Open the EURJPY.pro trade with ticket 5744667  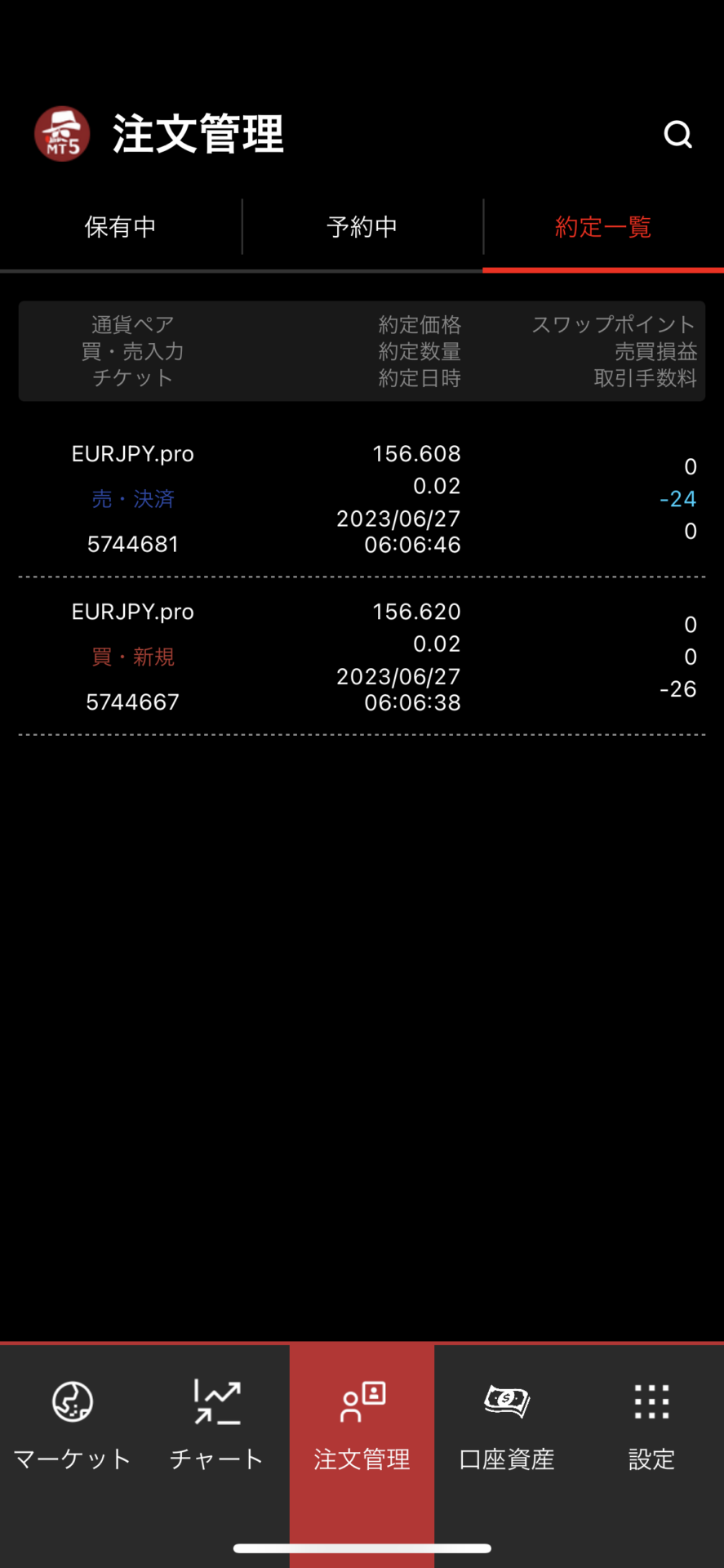coord(362,656)
